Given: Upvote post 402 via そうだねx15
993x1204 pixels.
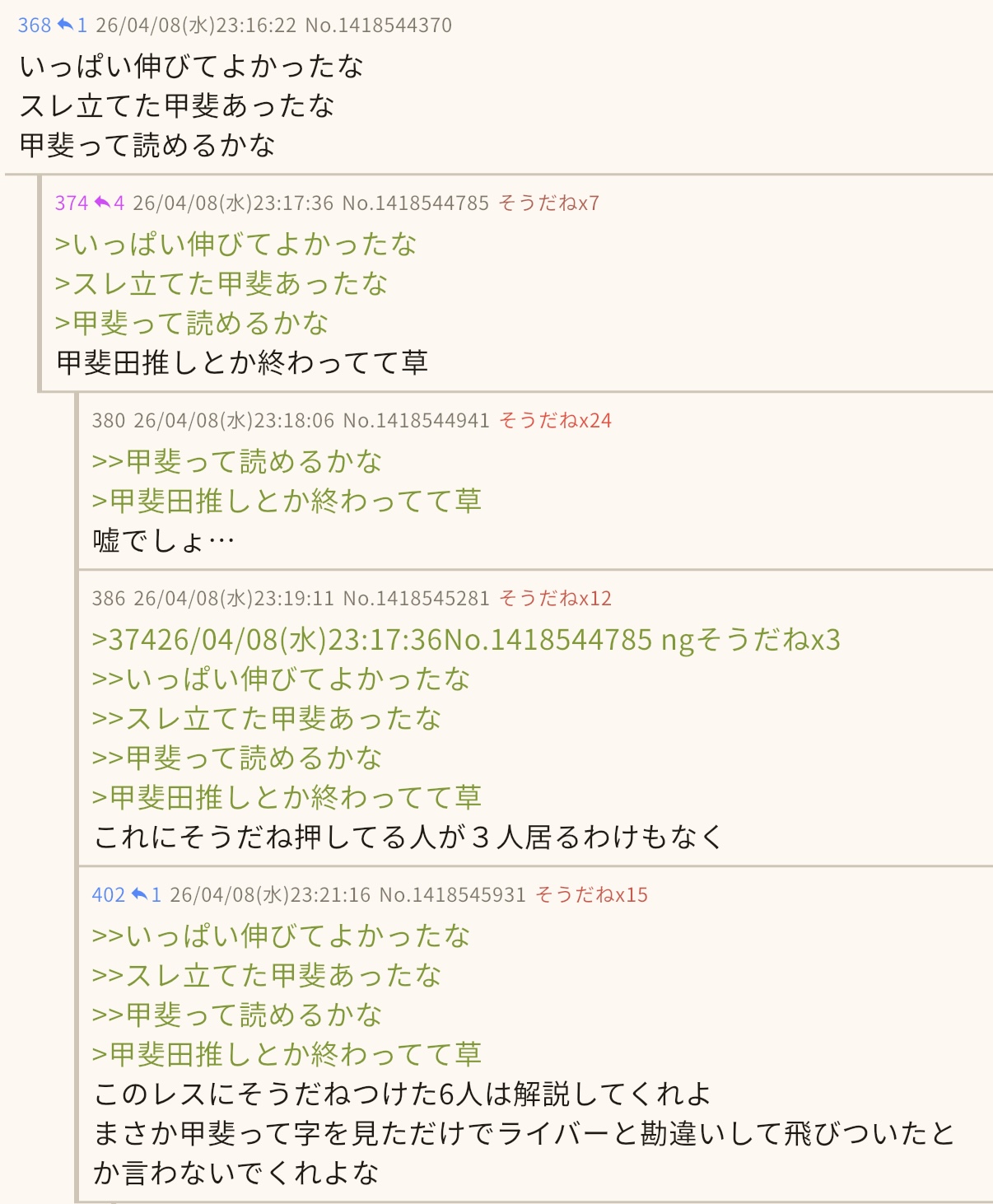Looking at the screenshot, I should 591,895.
